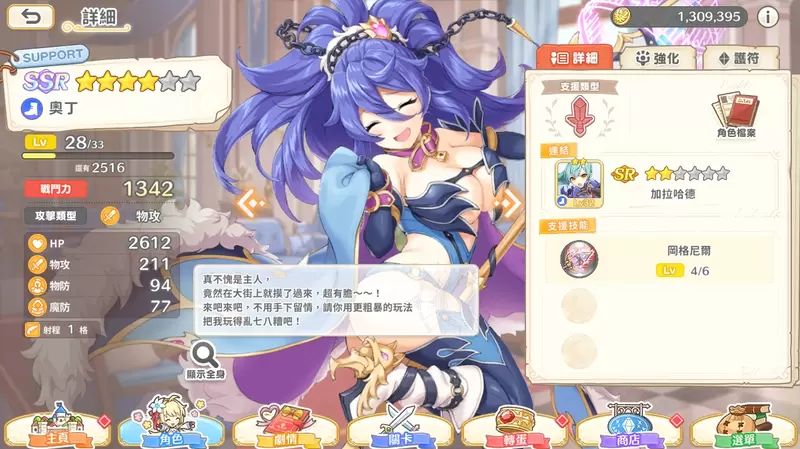Open the 商店 shop
The width and height of the screenshot is (800, 449).
628,427
